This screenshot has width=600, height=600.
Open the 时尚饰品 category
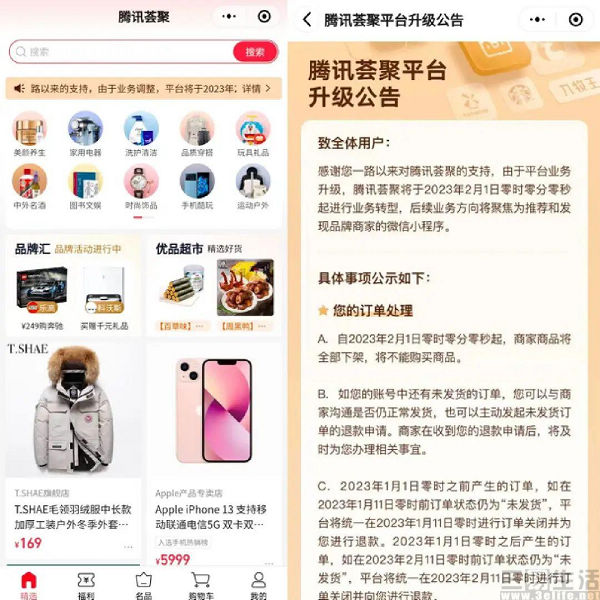tap(141, 187)
